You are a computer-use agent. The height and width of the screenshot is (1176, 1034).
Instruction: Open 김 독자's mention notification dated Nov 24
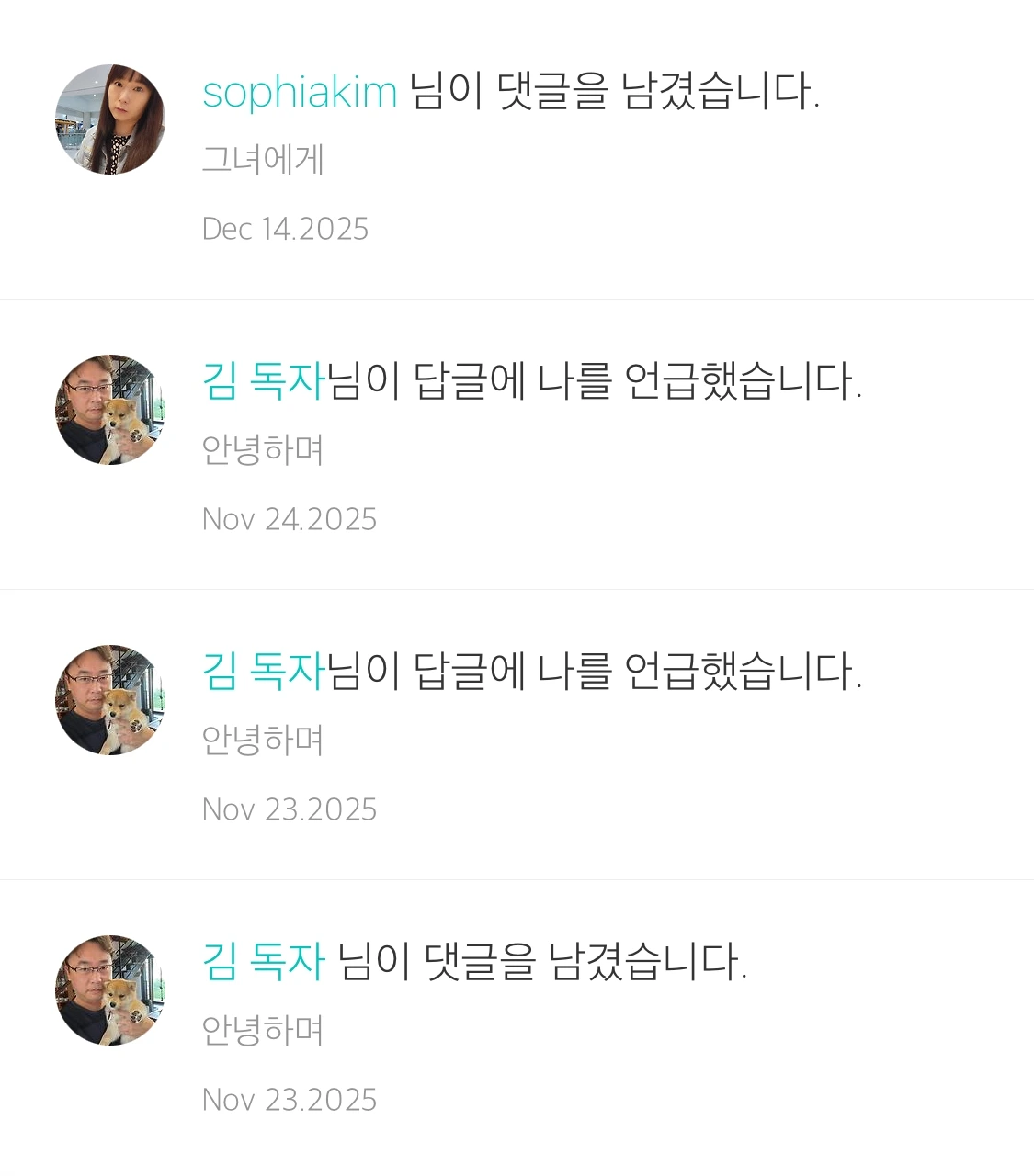point(593,382)
